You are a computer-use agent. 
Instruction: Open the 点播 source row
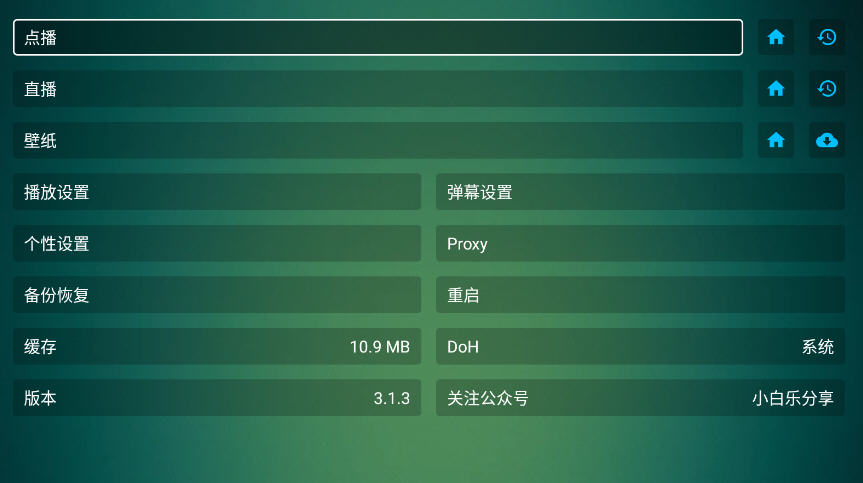(x=377, y=37)
